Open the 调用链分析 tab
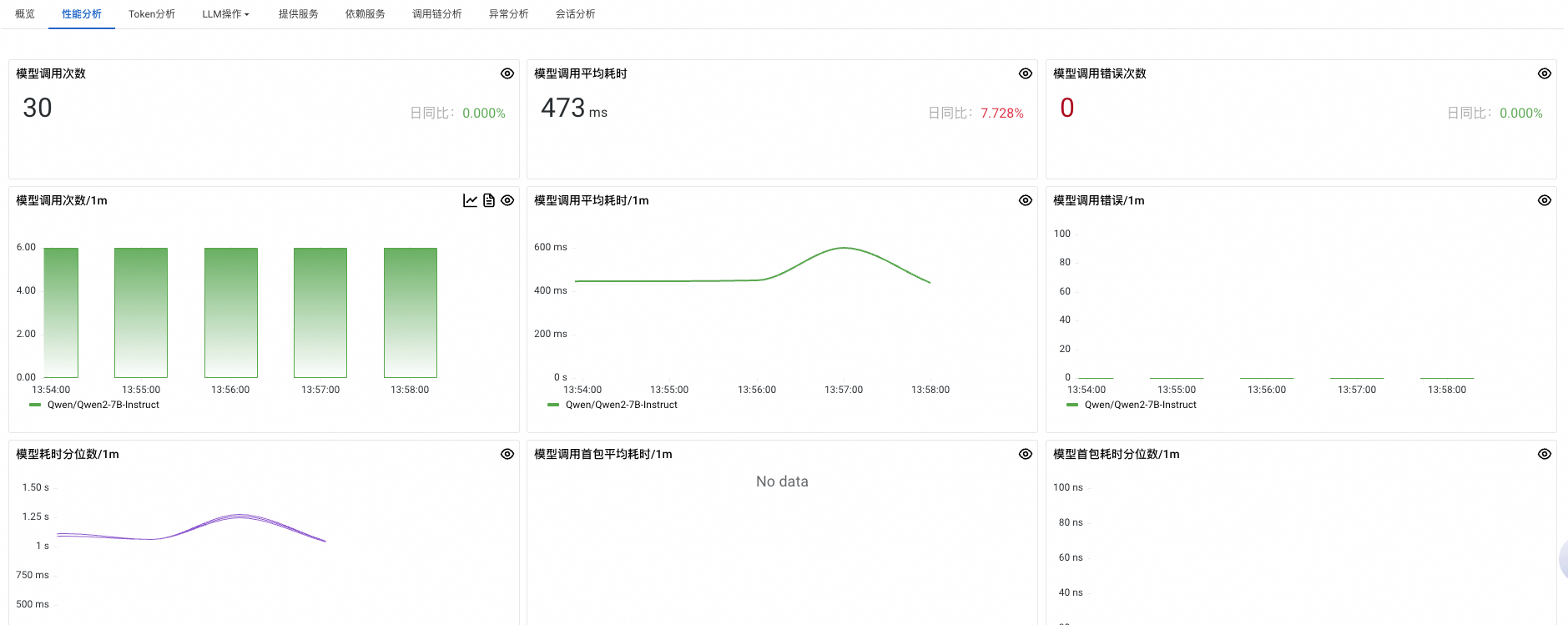 tap(436, 14)
